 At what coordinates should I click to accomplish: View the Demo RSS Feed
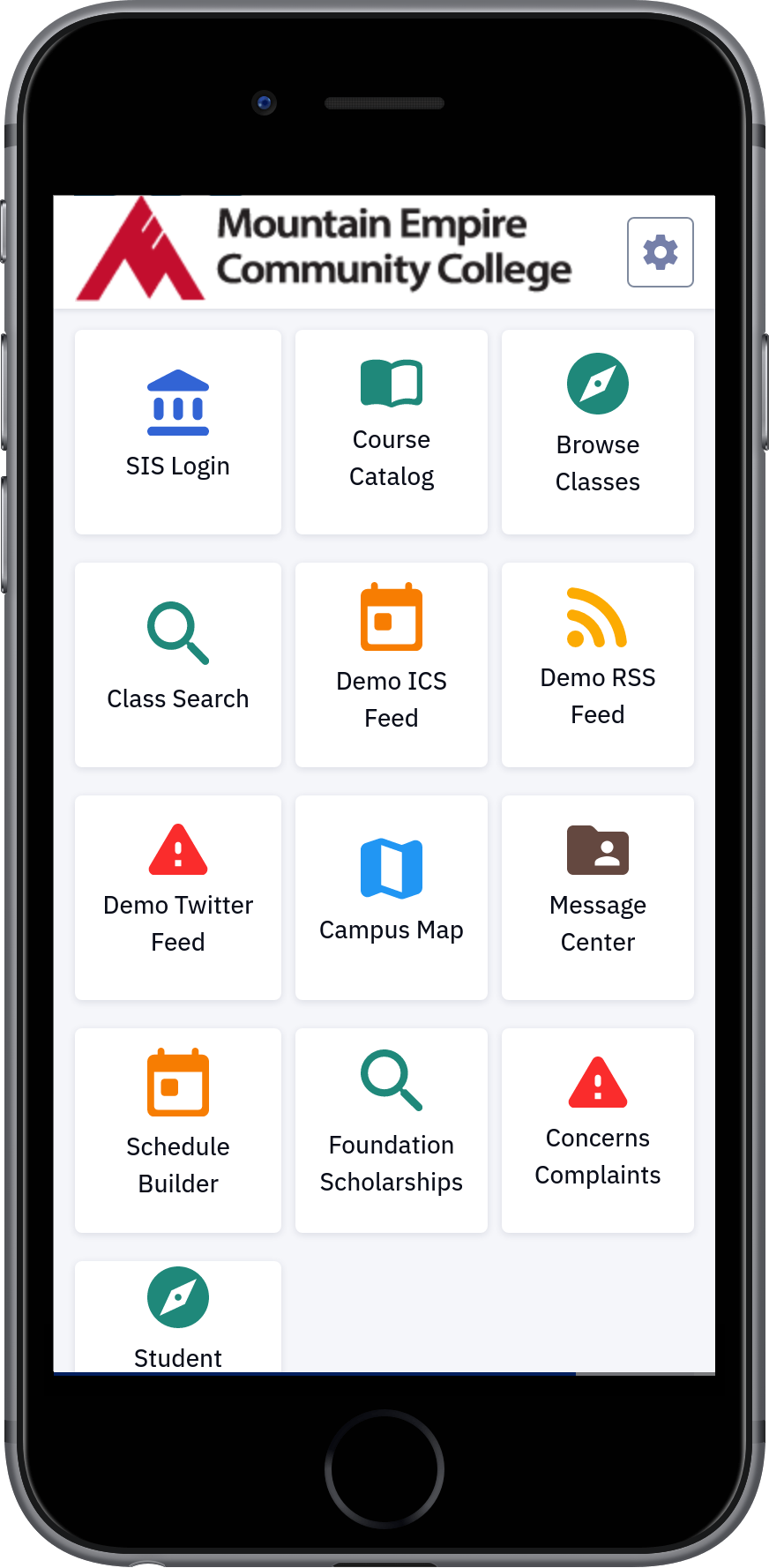click(598, 665)
